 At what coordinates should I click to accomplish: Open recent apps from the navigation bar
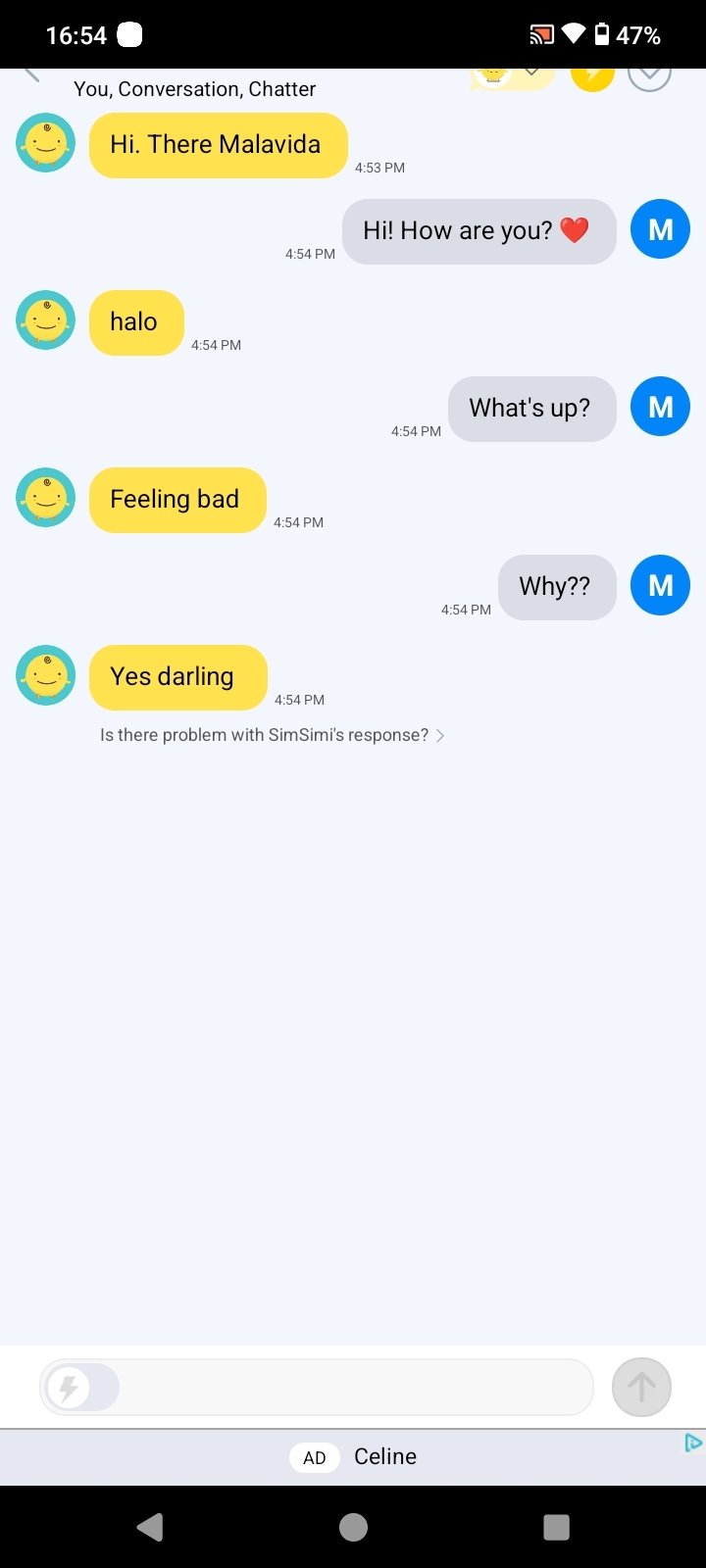(x=556, y=1527)
